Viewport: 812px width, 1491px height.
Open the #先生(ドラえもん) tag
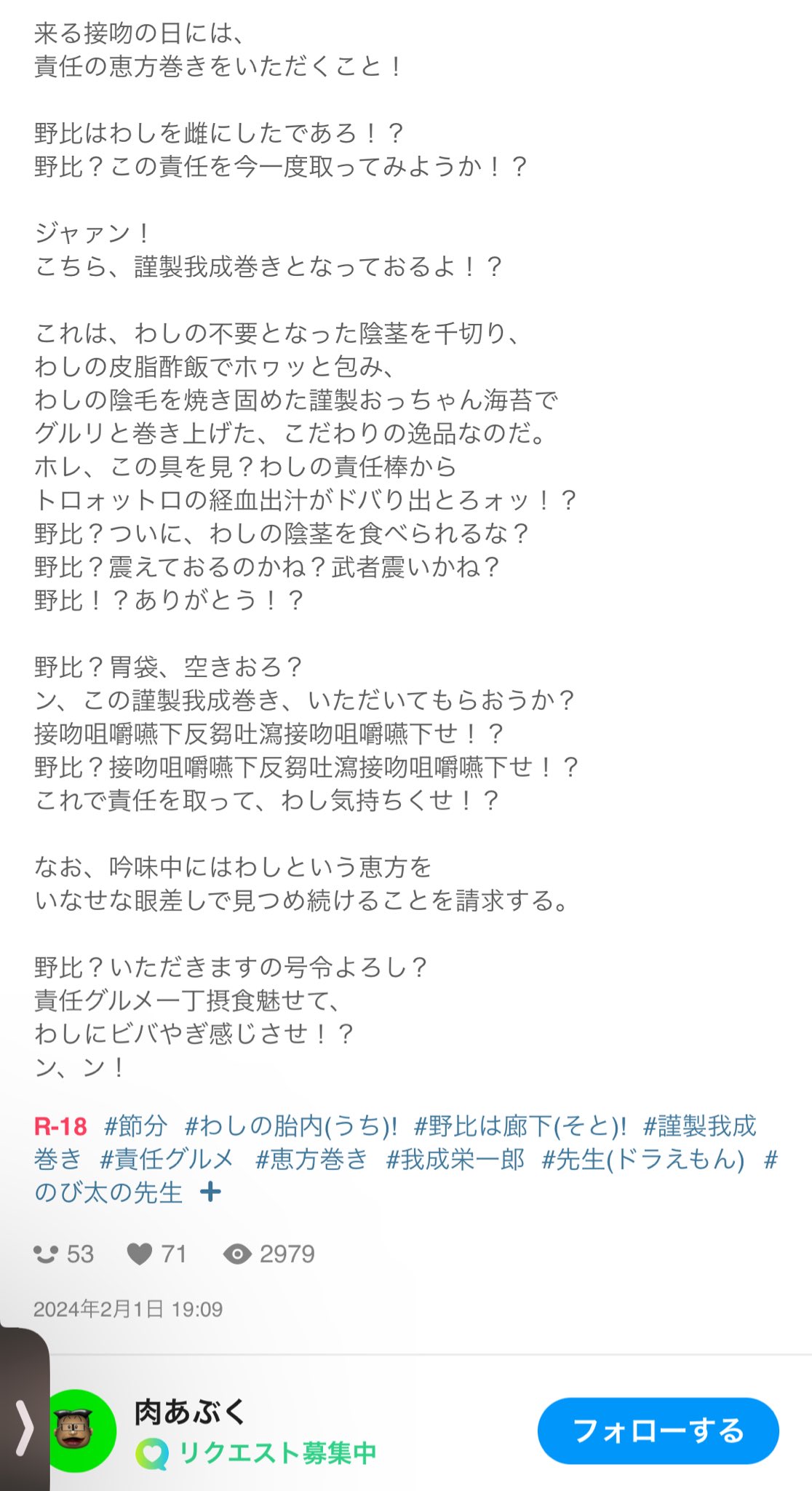pyautogui.click(x=643, y=1159)
